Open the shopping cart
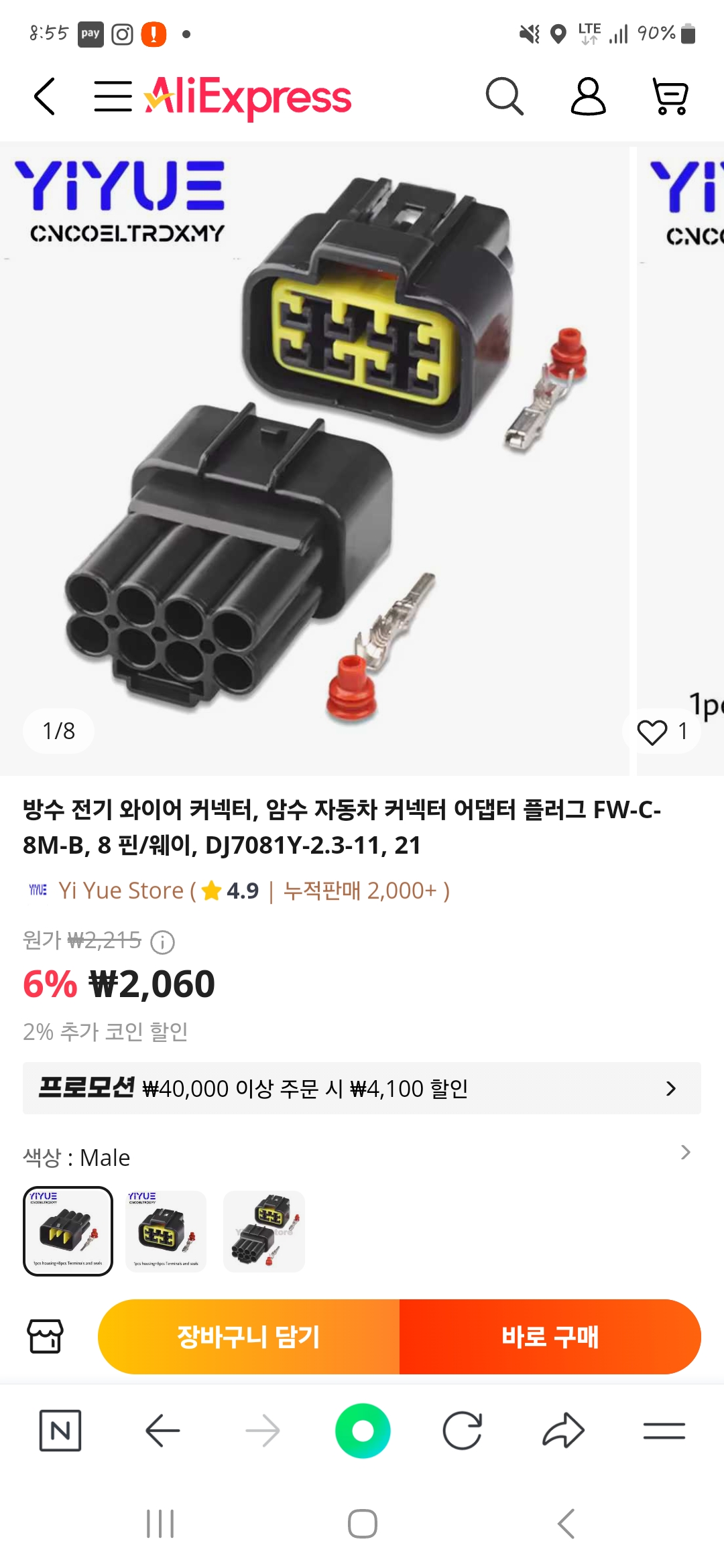724x1568 pixels. (x=670, y=96)
